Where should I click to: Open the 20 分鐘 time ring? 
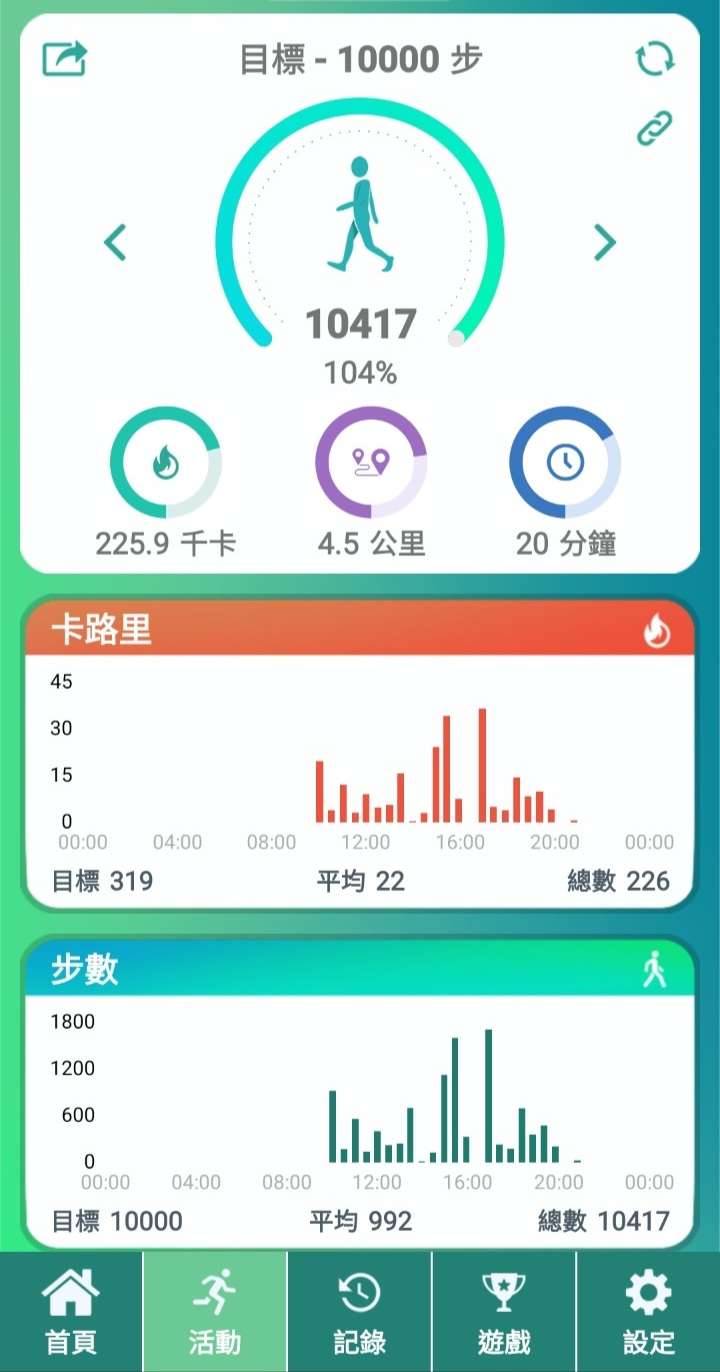click(565, 463)
